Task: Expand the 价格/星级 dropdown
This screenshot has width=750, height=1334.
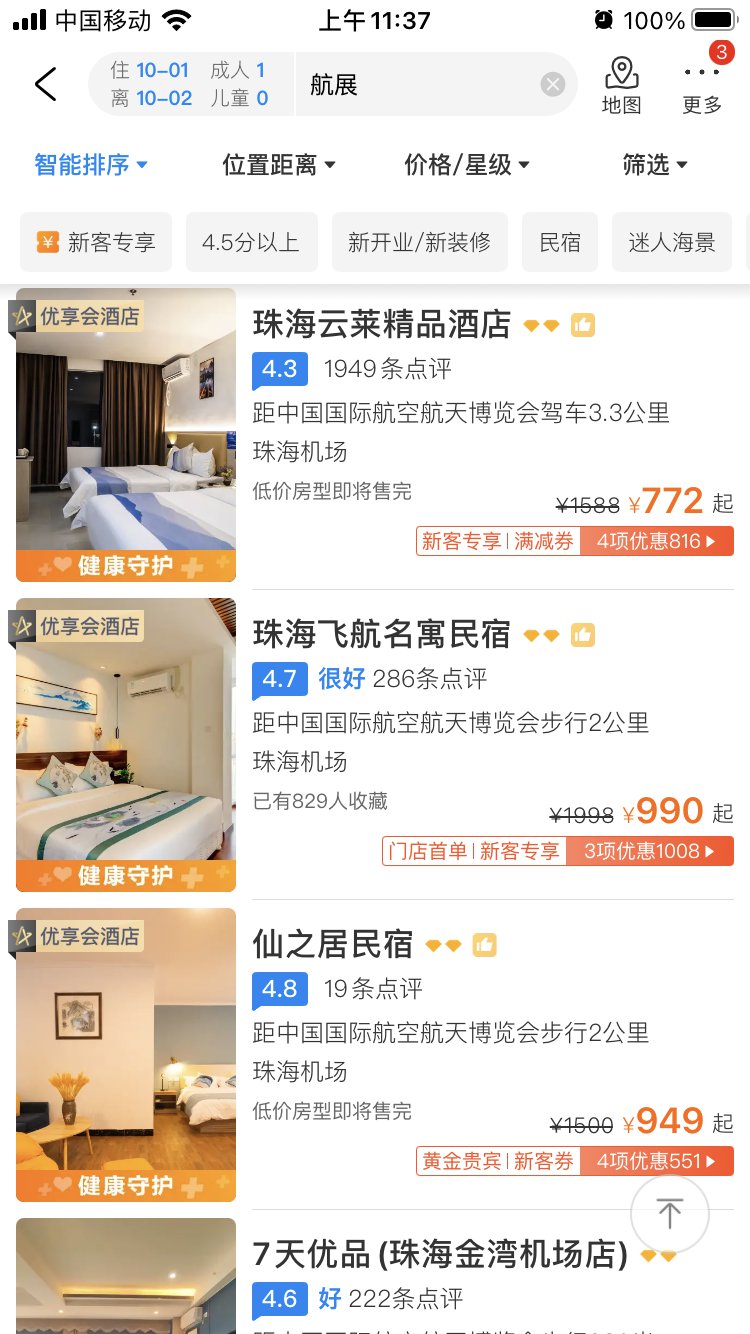Action: (x=466, y=165)
